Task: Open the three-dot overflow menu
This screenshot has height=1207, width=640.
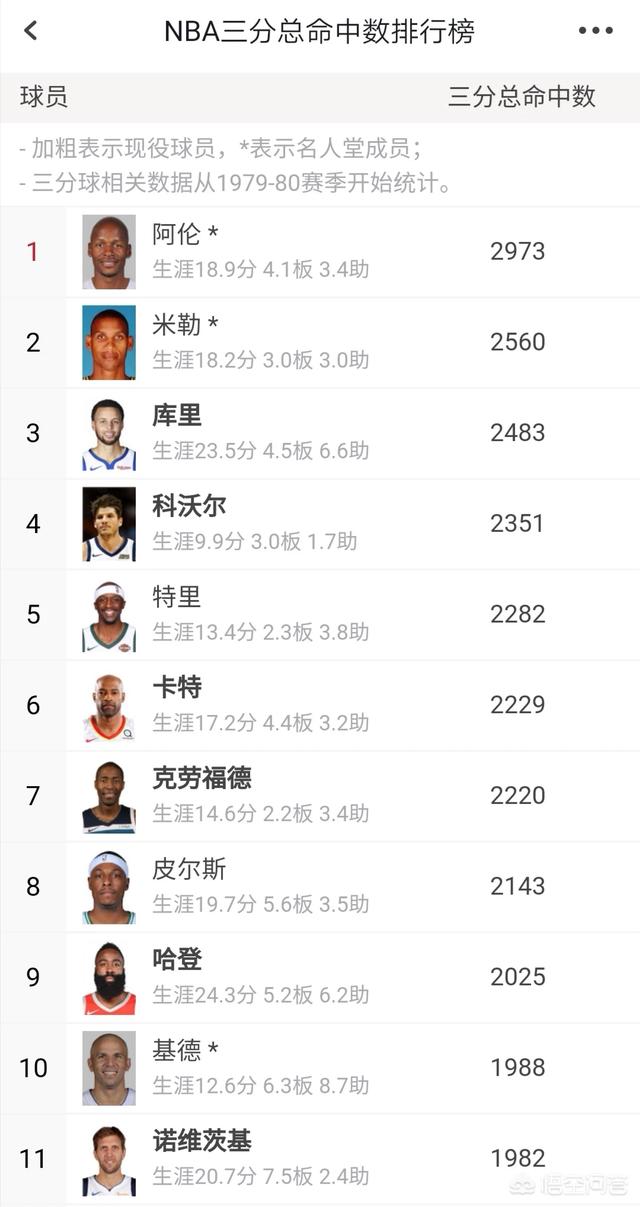Action: [x=595, y=31]
